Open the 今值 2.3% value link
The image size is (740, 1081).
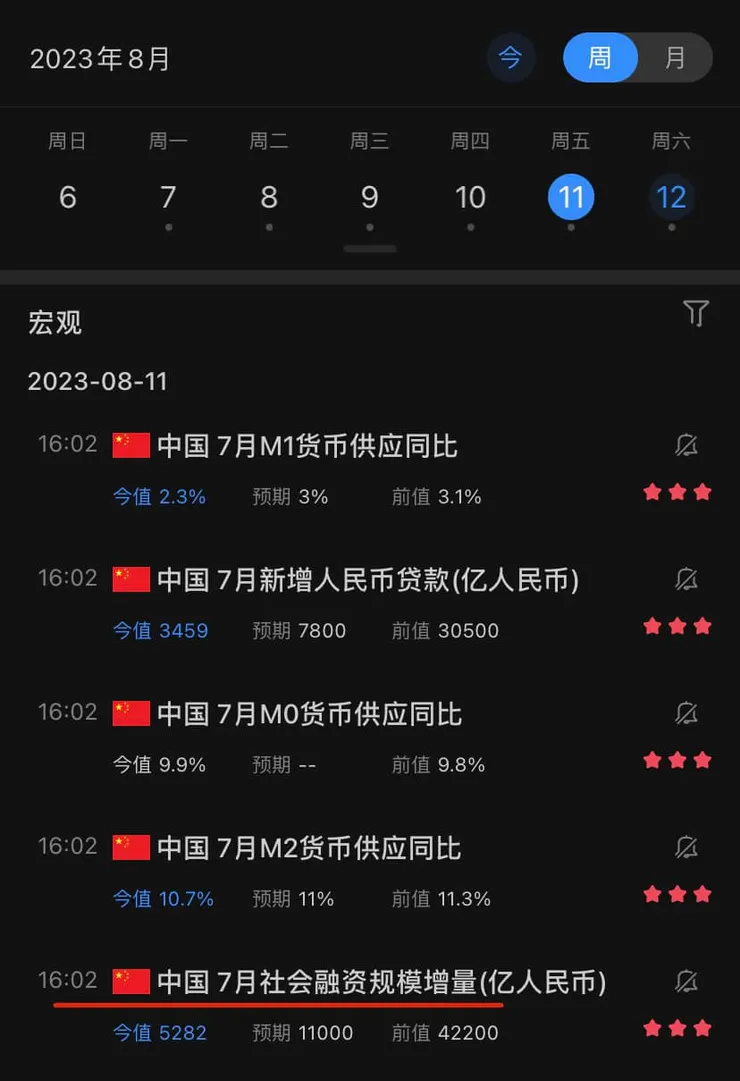[160, 496]
